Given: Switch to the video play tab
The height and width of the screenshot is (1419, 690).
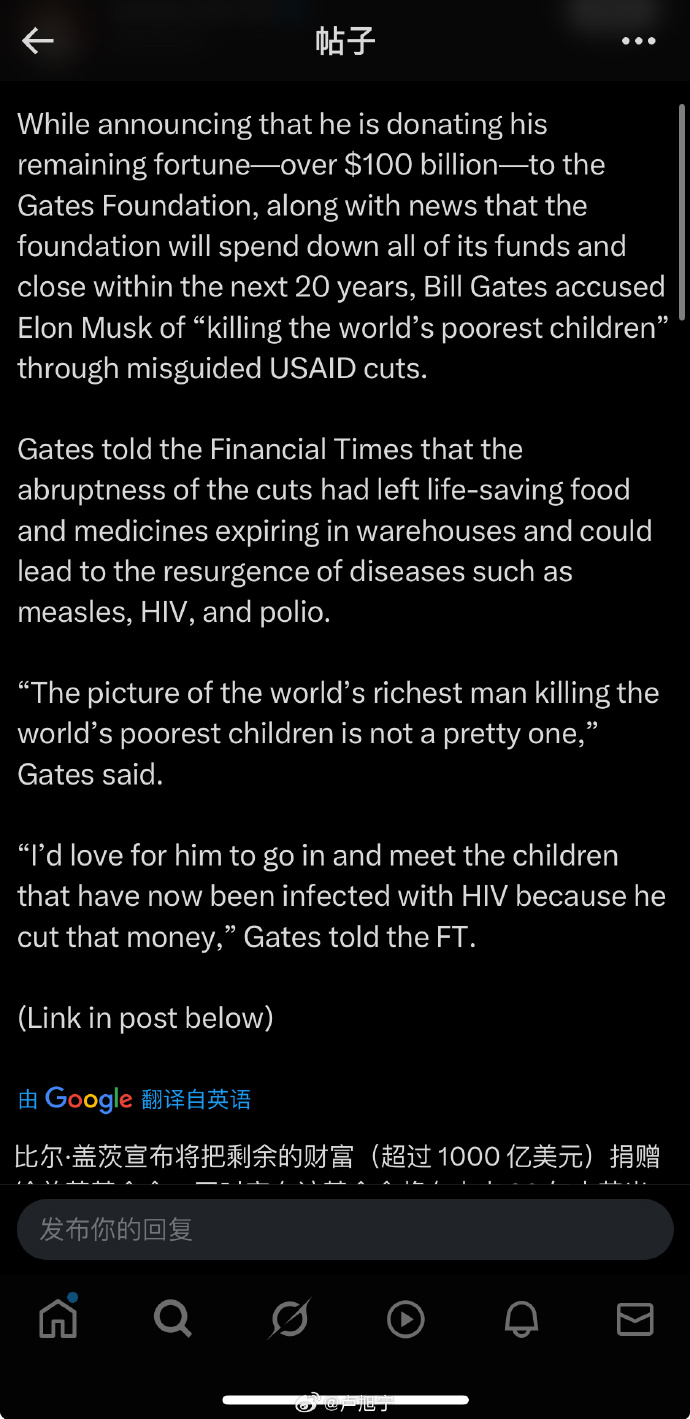Looking at the screenshot, I should (405, 1319).
